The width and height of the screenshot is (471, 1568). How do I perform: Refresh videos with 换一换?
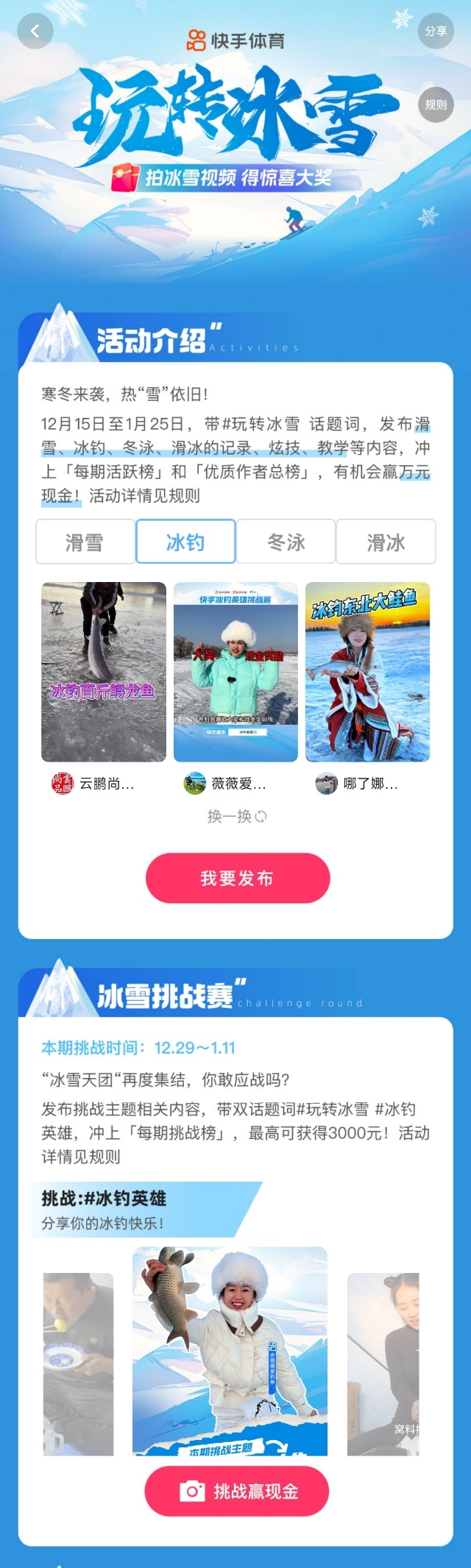(x=236, y=816)
